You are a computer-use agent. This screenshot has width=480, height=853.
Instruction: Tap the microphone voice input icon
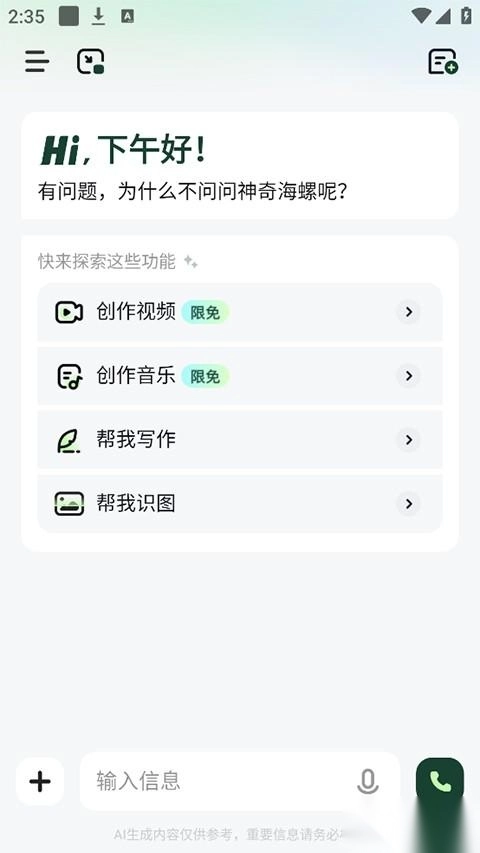(x=368, y=782)
